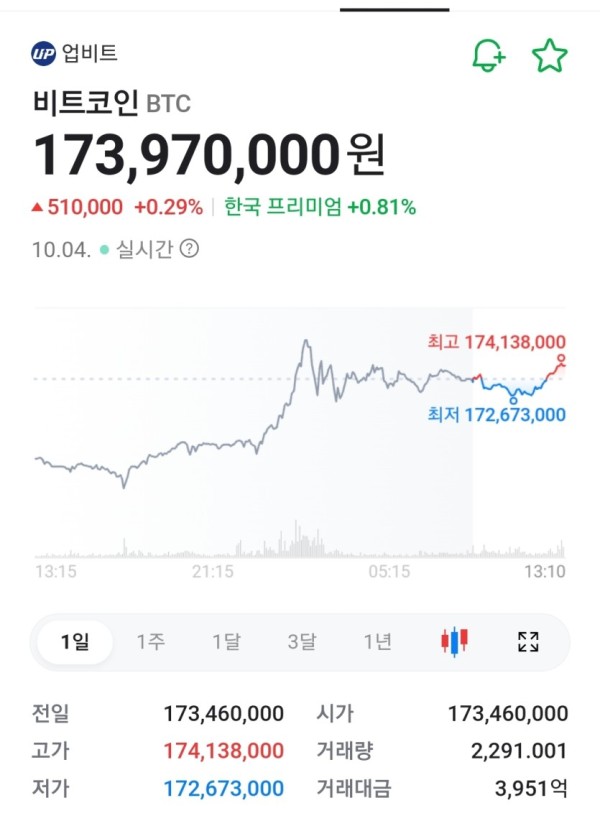
Task: Open the 실시간 help question mark
Action: (x=189, y=249)
